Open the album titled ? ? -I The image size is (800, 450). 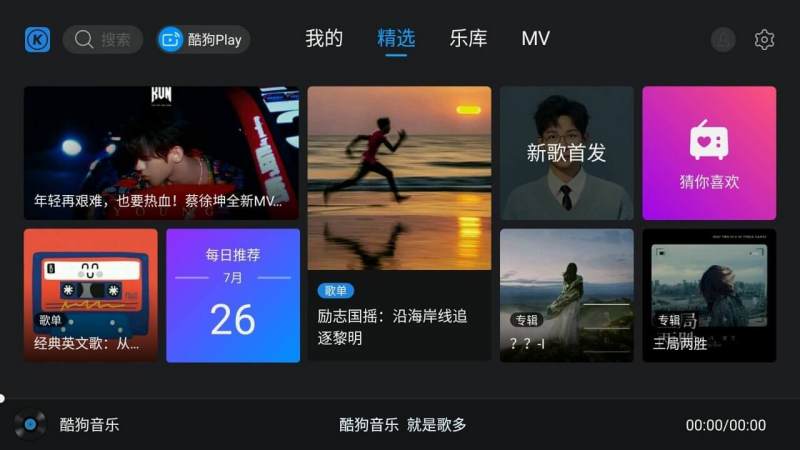click(566, 295)
